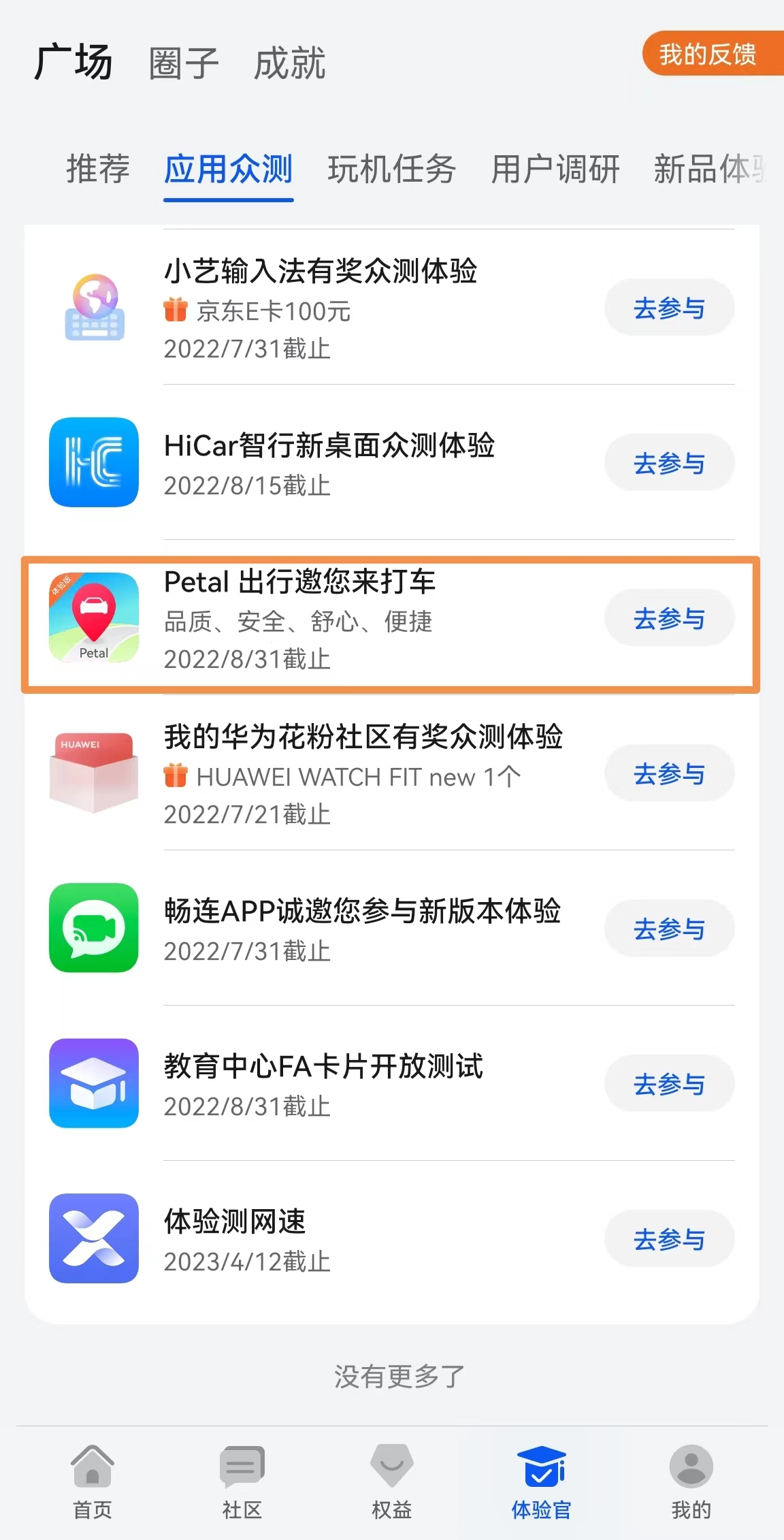Open the Petal 出行邀您来打车 row
The image size is (784, 1540).
(x=391, y=625)
